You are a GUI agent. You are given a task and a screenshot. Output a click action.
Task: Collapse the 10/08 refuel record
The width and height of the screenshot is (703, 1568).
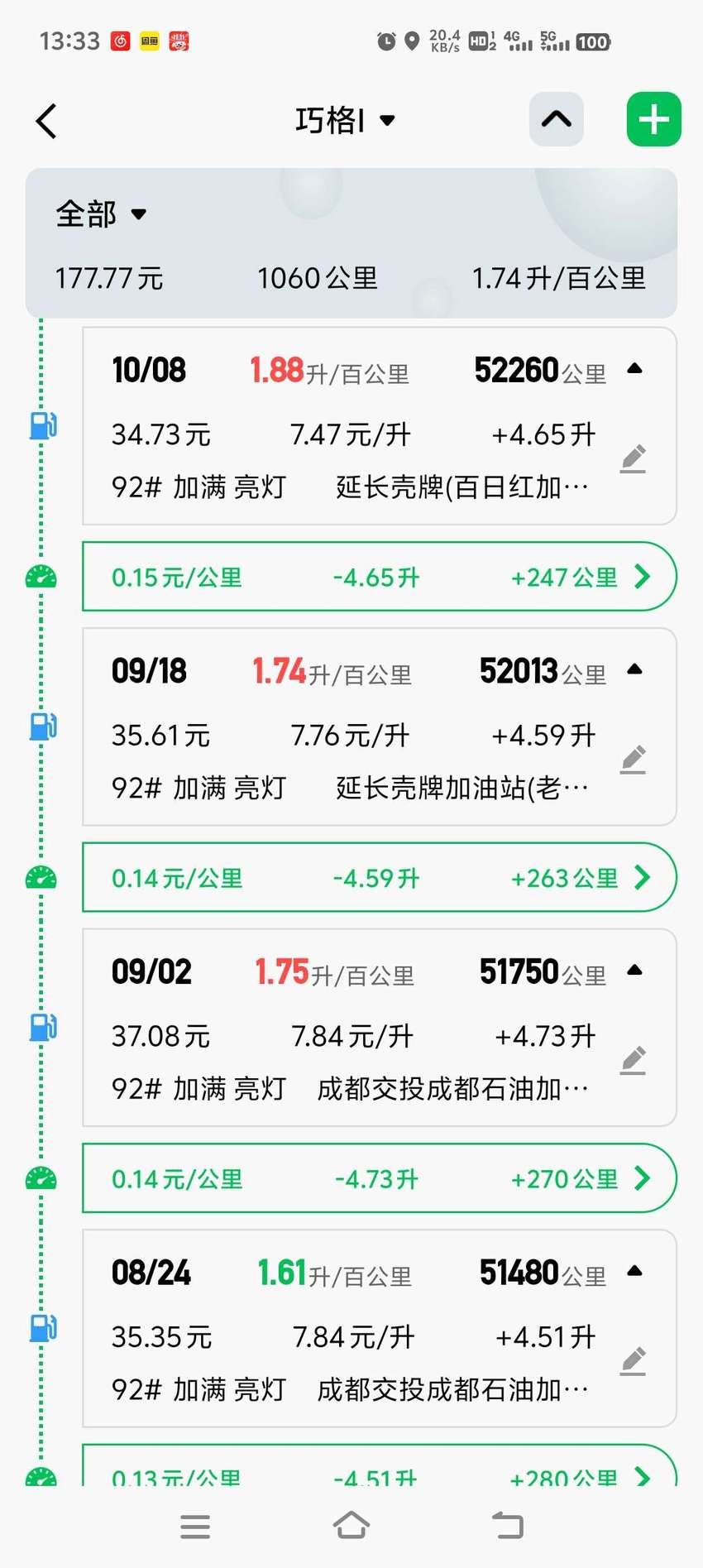pos(635,369)
